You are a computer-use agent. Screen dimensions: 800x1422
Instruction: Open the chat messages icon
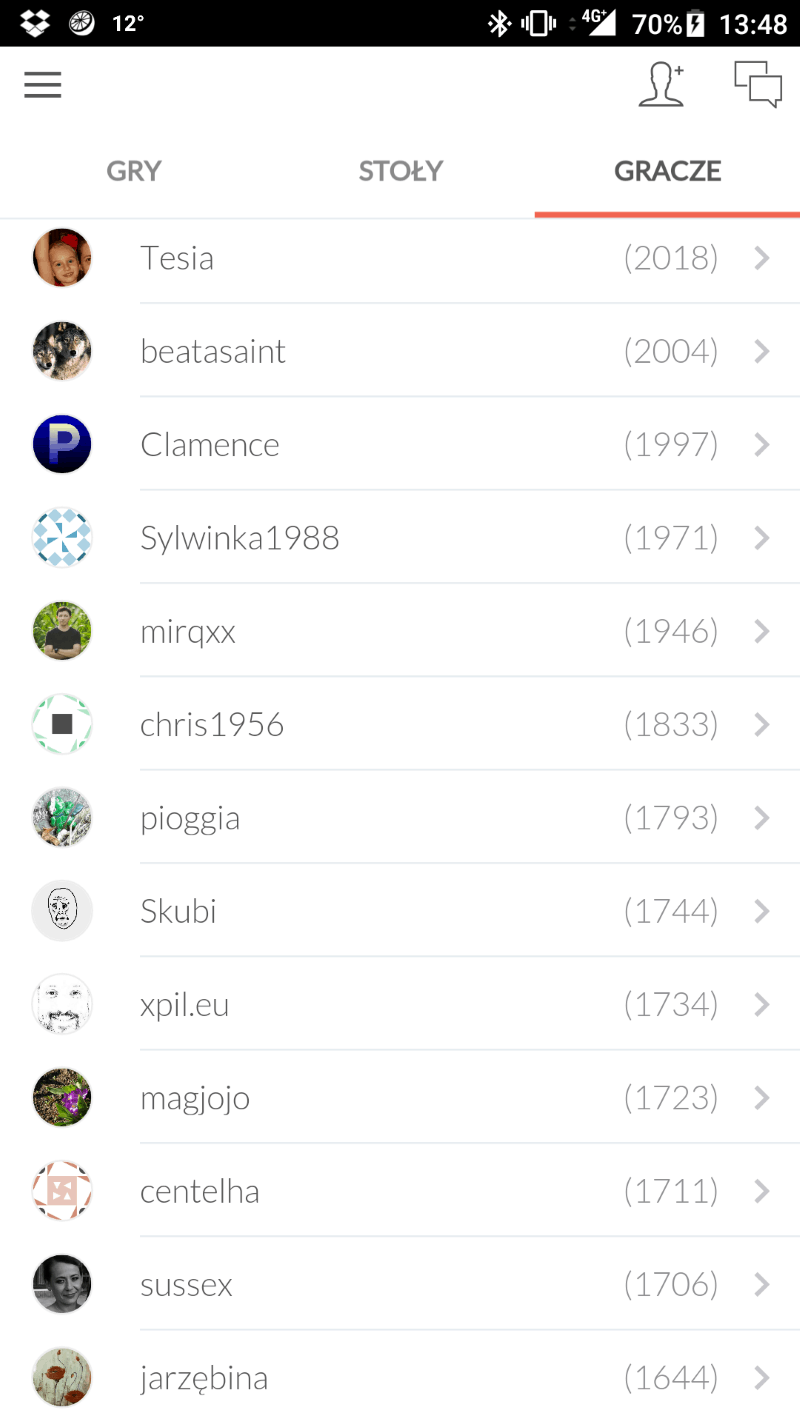(x=757, y=85)
